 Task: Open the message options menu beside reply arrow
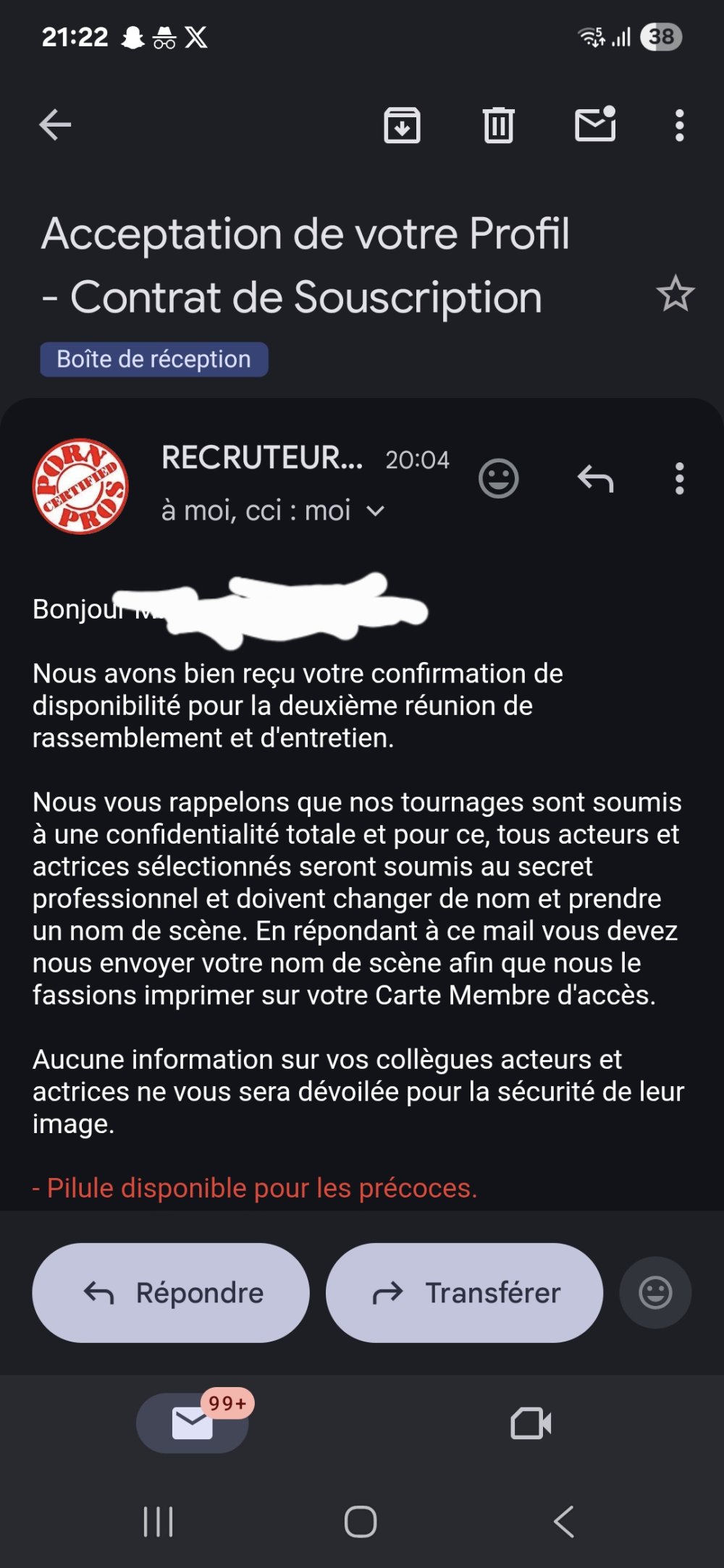tap(679, 478)
